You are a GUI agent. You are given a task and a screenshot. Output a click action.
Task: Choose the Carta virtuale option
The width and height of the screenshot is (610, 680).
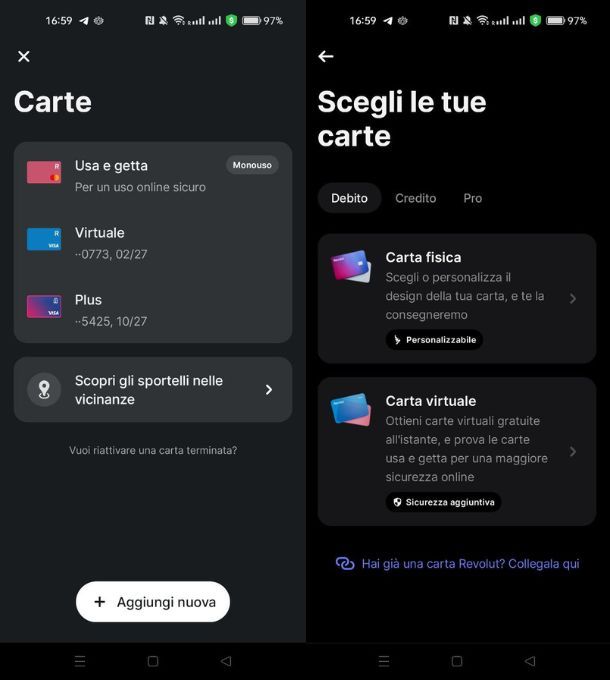tap(457, 451)
